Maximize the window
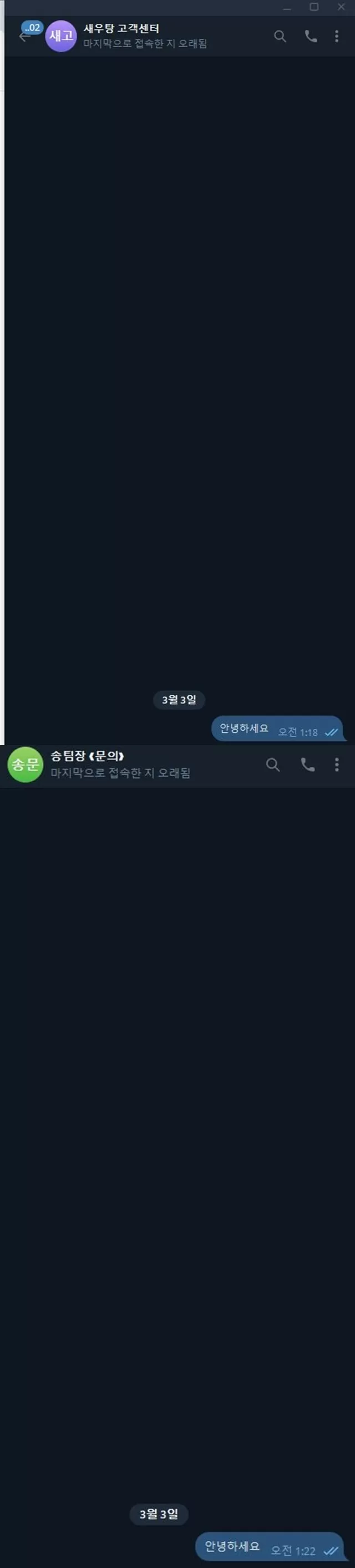Image resolution: width=355 pixels, height=1568 pixels. [314, 7]
